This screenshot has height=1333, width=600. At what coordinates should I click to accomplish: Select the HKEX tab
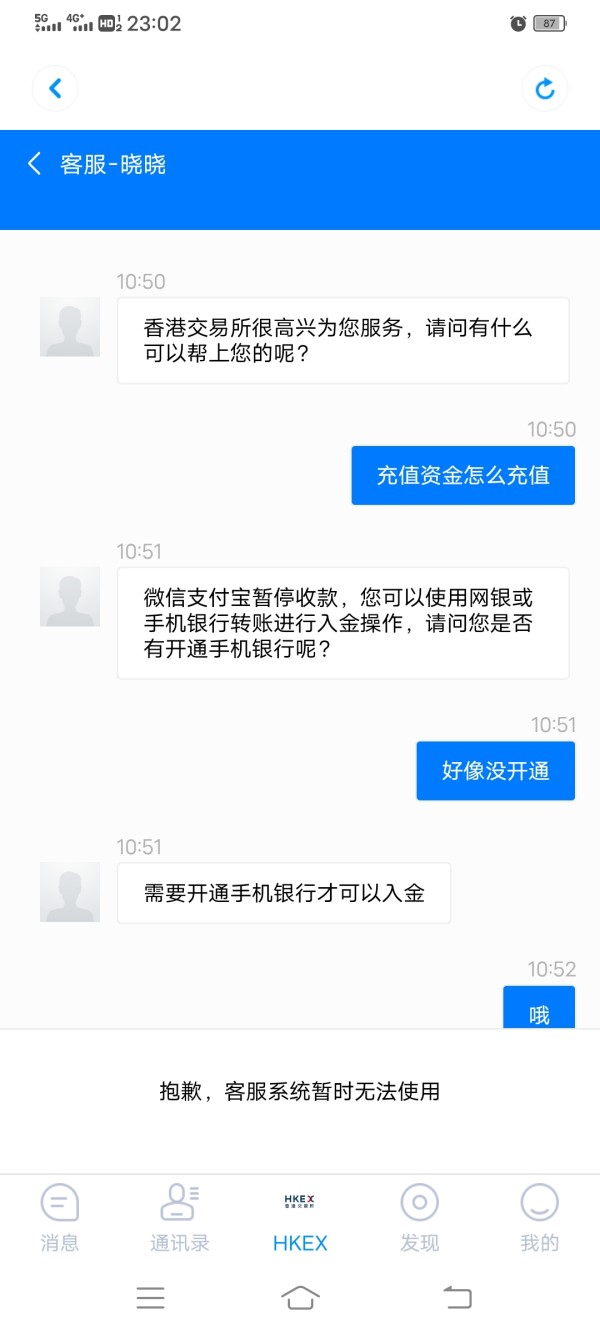tap(300, 1218)
